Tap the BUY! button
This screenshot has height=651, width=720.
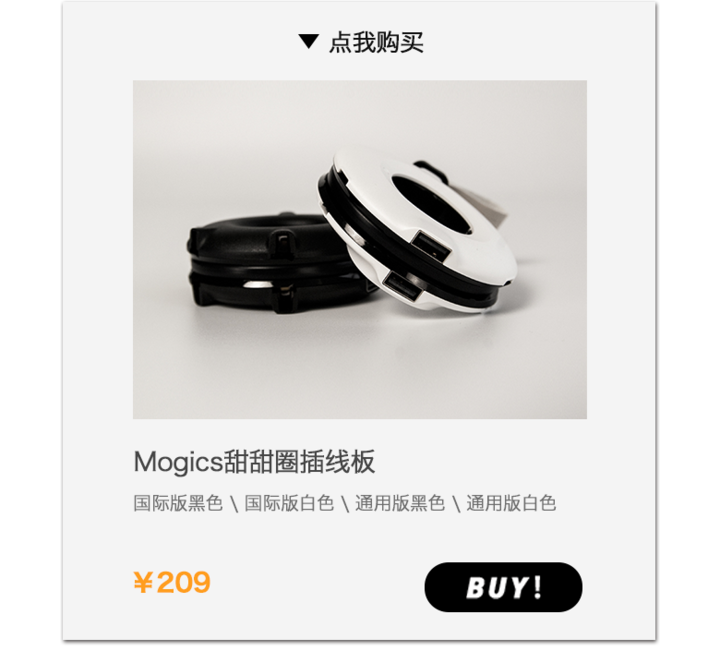[x=503, y=587]
